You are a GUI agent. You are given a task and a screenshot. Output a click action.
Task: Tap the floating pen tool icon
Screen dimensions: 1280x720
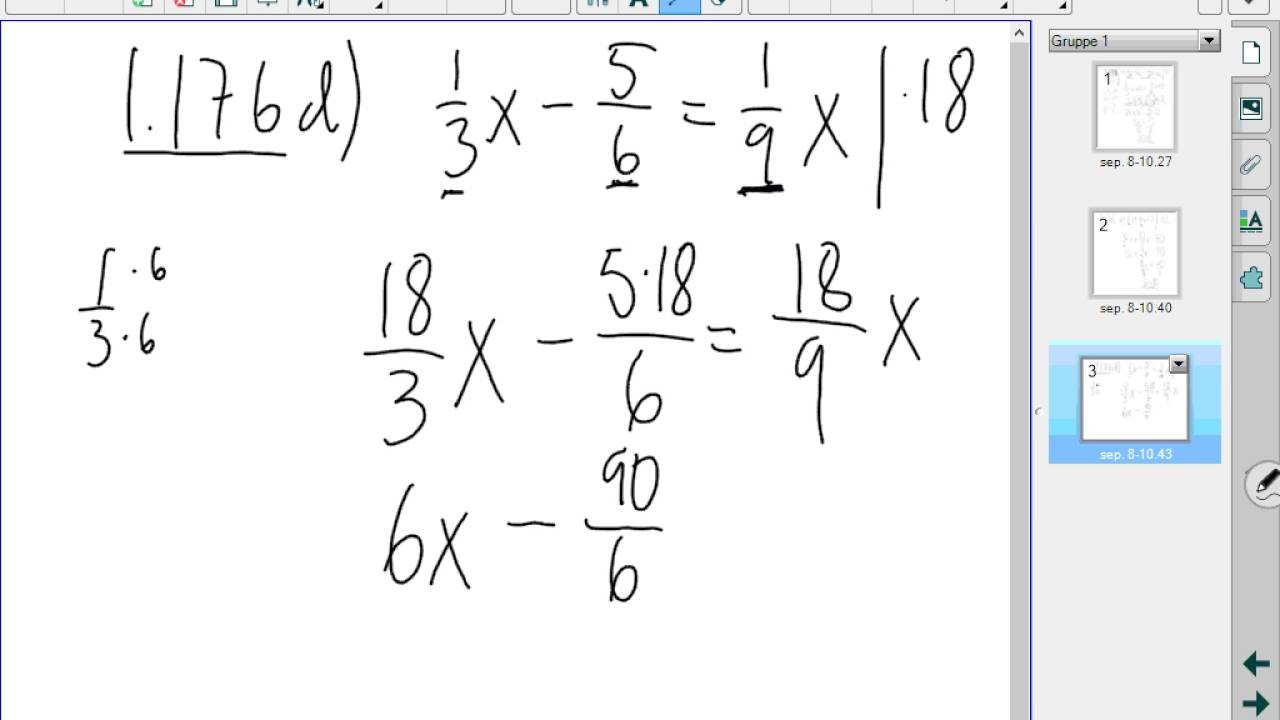pos(1264,486)
